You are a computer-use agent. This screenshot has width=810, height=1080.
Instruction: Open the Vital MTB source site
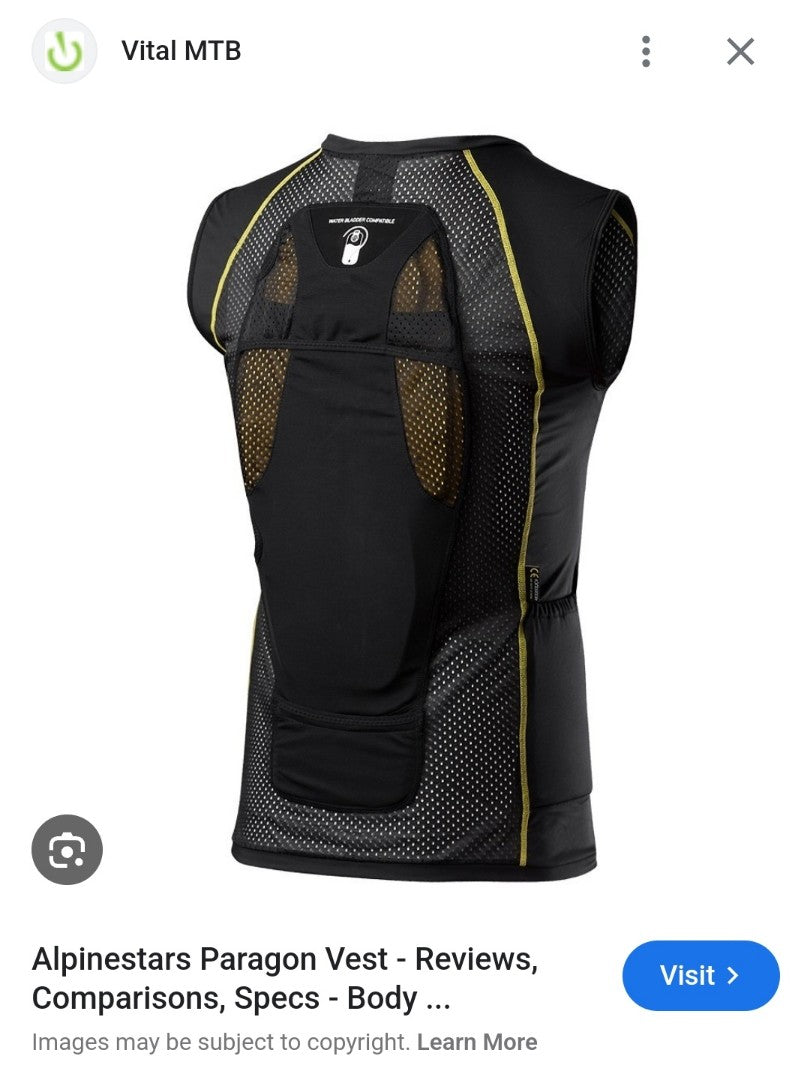tap(180, 51)
